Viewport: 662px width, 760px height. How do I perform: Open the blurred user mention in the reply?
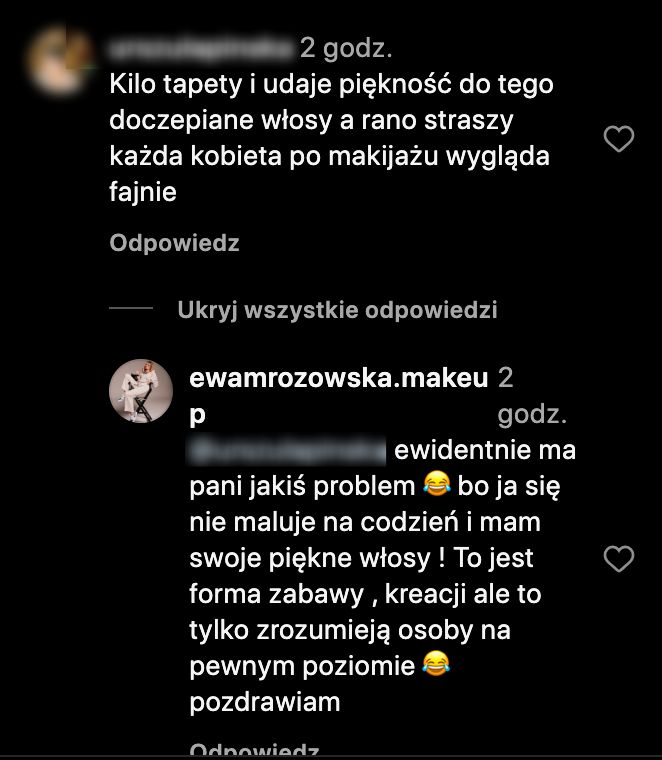click(x=288, y=449)
